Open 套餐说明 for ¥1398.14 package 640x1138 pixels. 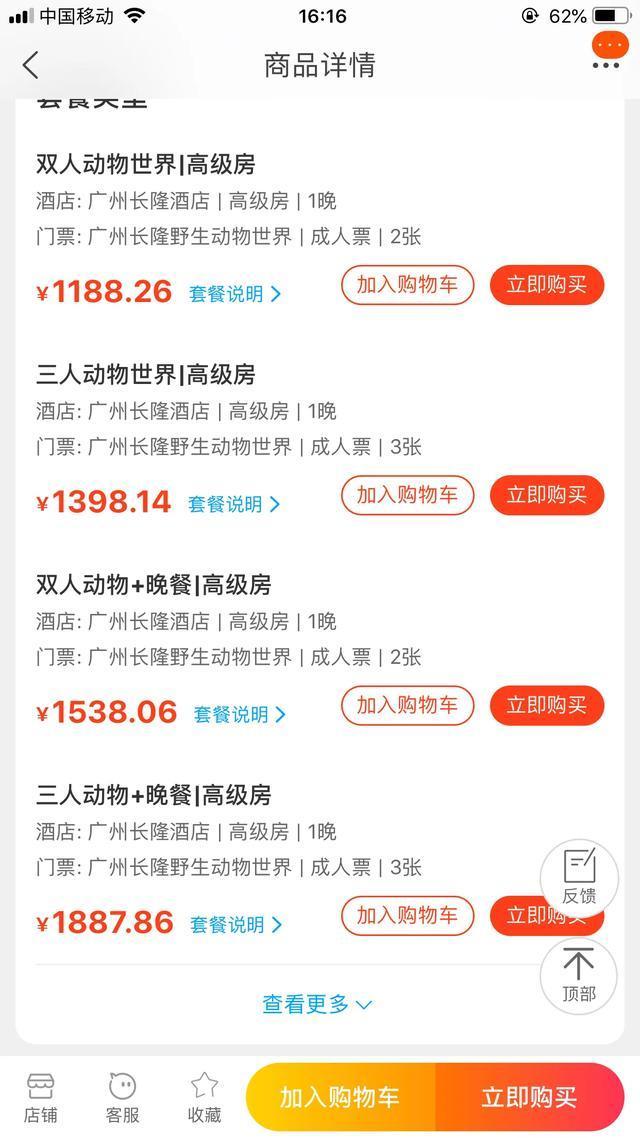[x=234, y=504]
